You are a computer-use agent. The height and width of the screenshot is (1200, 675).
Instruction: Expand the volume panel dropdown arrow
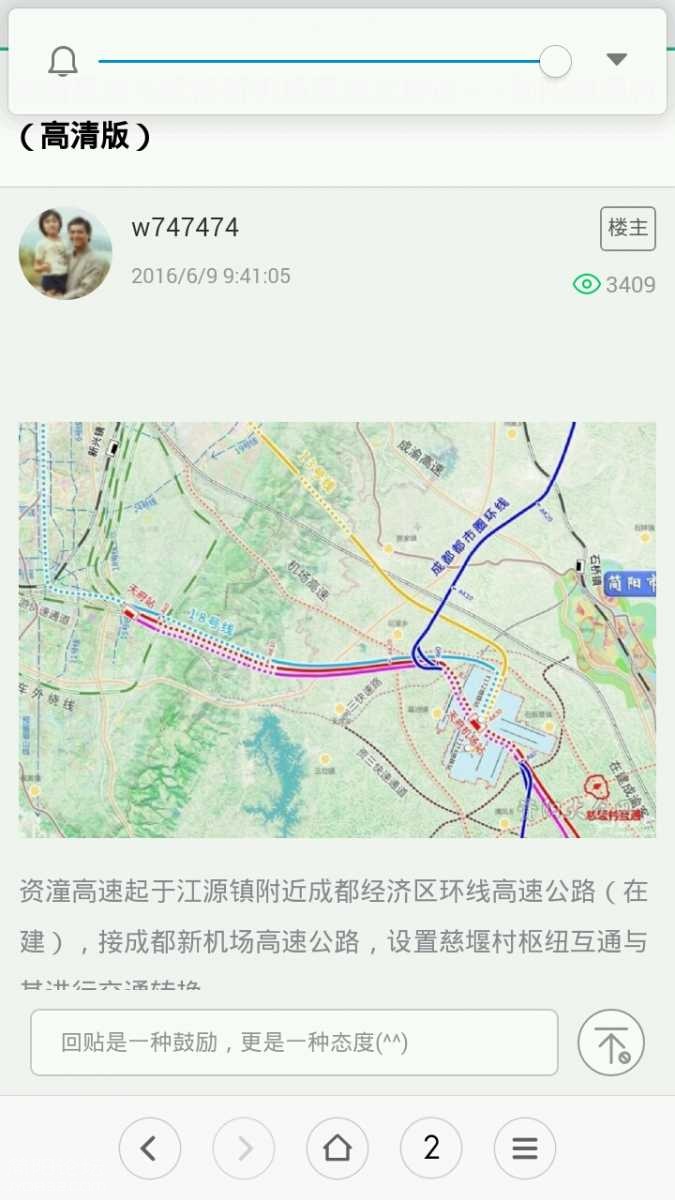(x=617, y=60)
